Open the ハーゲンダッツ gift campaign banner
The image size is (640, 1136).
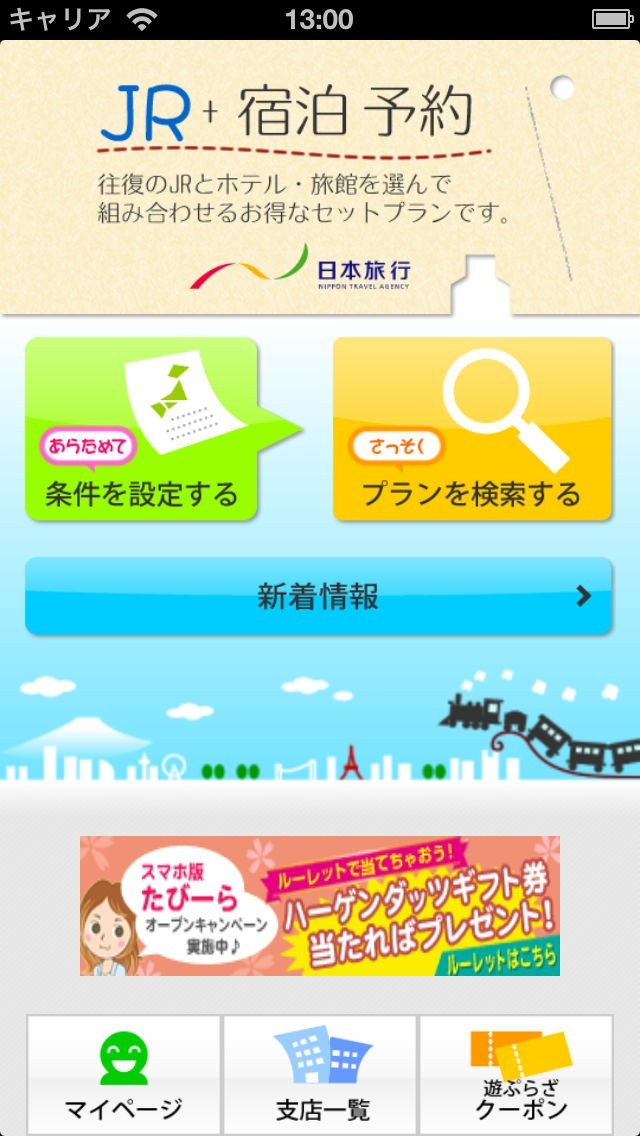point(320,906)
